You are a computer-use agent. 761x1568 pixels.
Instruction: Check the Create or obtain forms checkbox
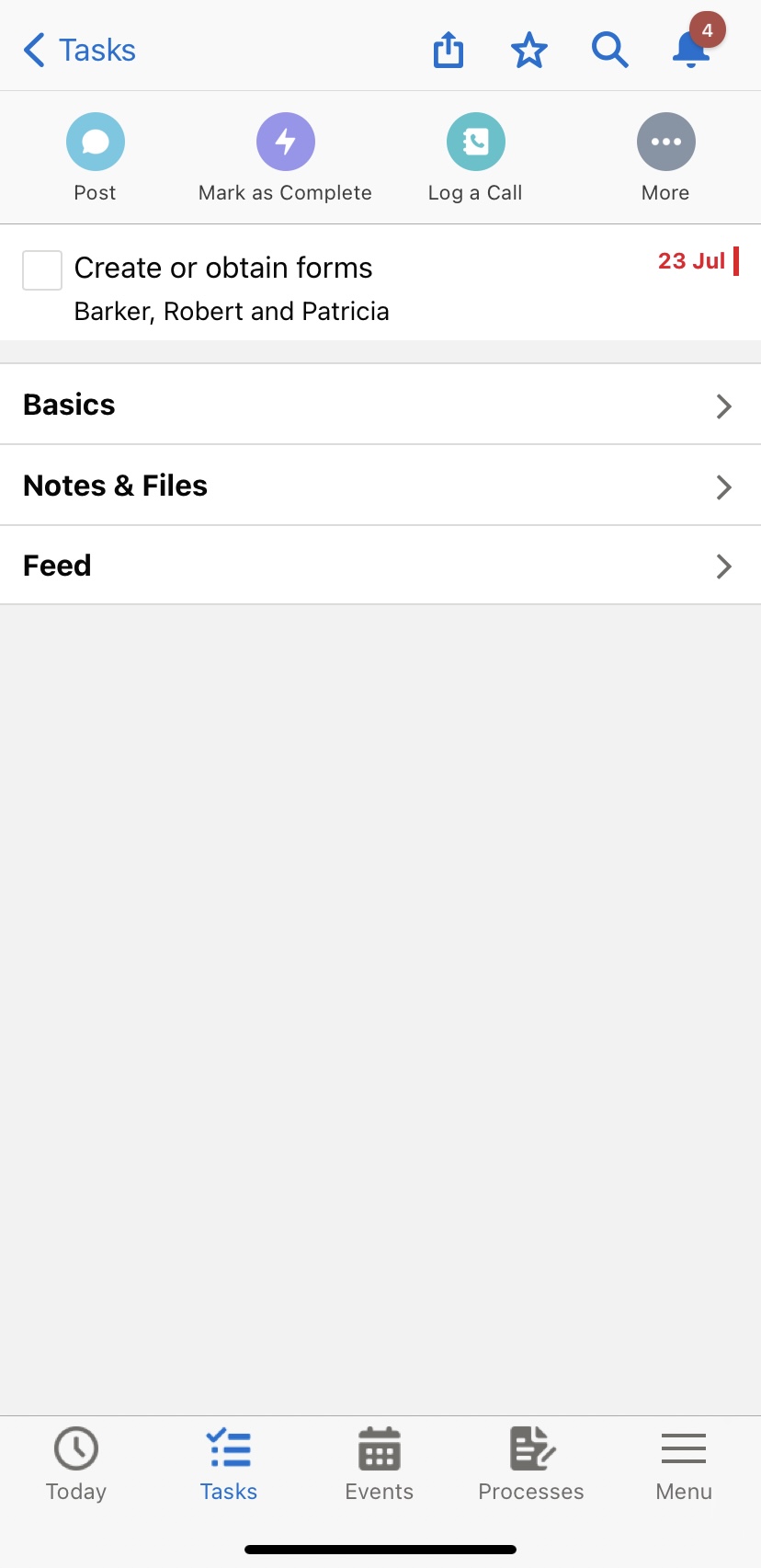[41, 269]
